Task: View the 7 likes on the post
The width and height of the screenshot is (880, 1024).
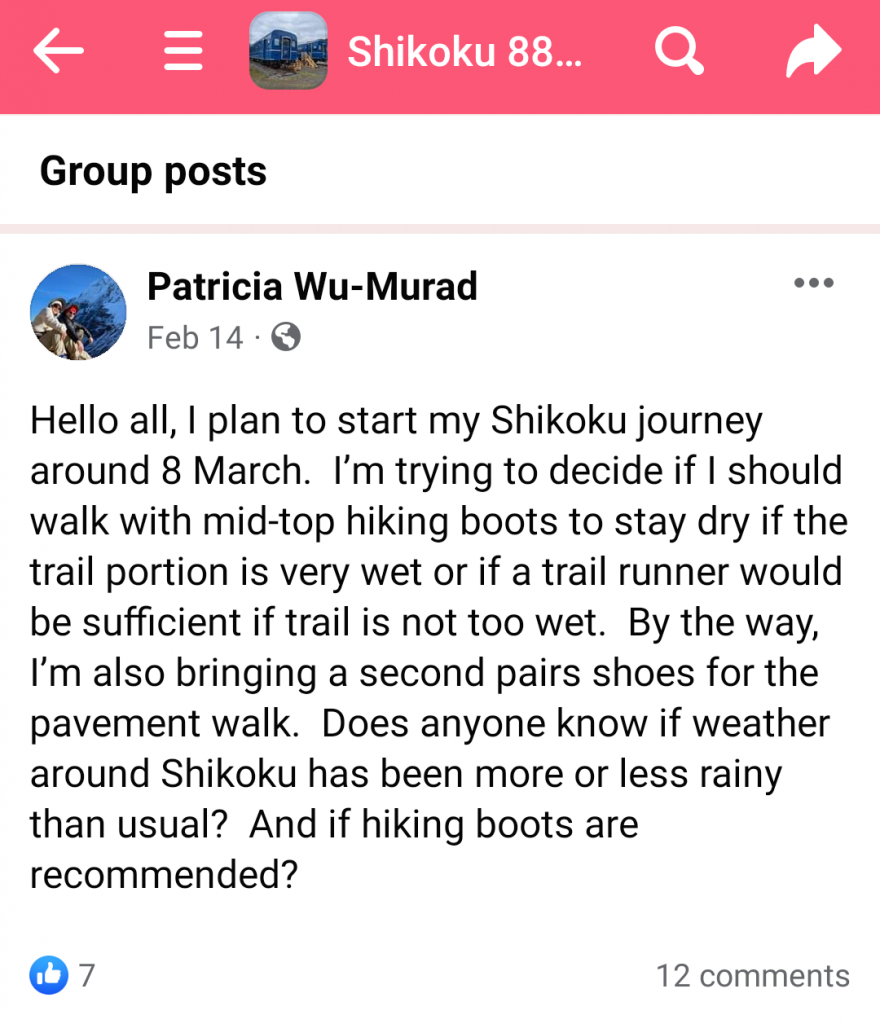Action: click(x=62, y=974)
